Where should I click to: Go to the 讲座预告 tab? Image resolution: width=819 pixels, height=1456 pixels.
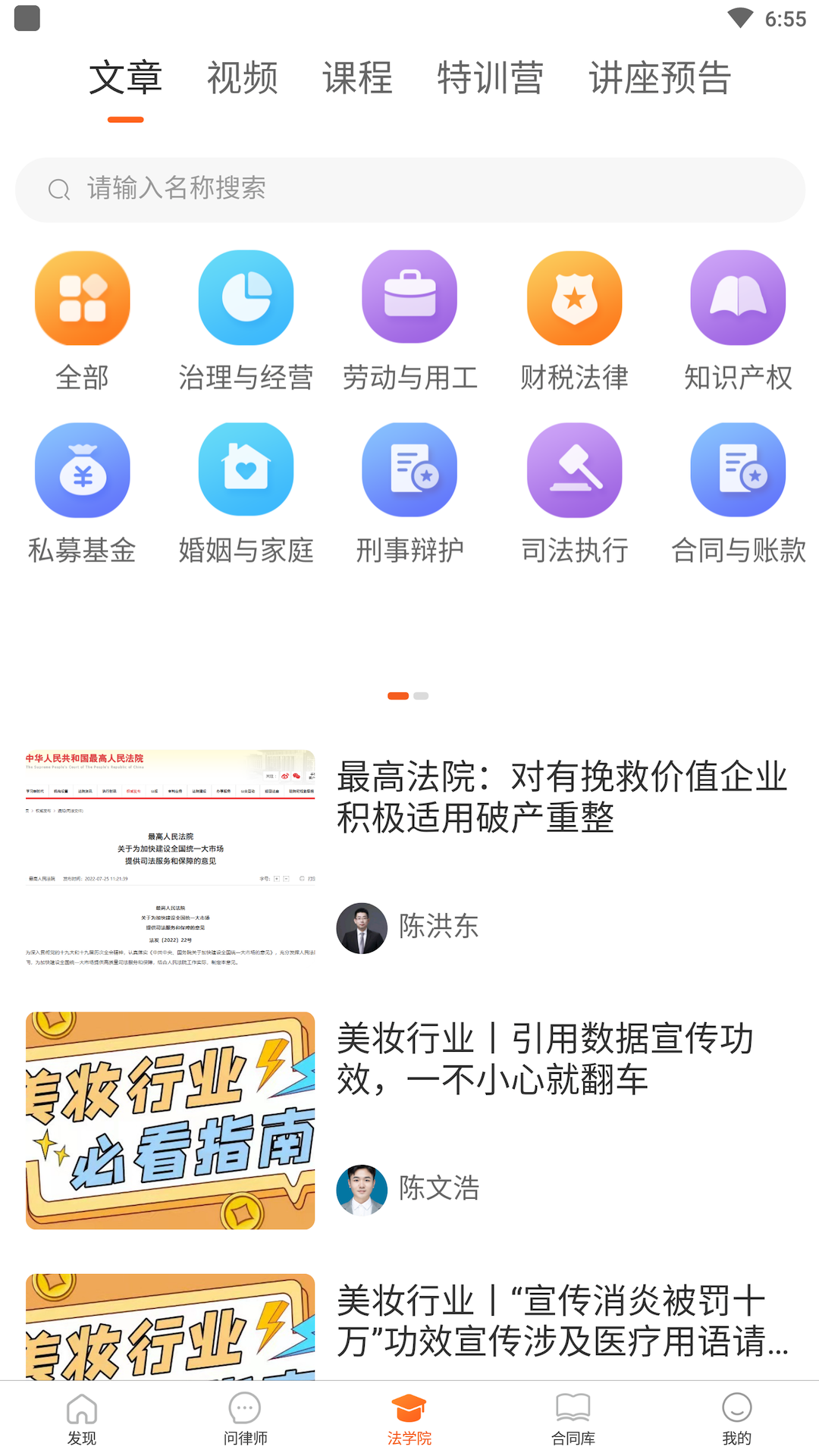click(x=660, y=78)
